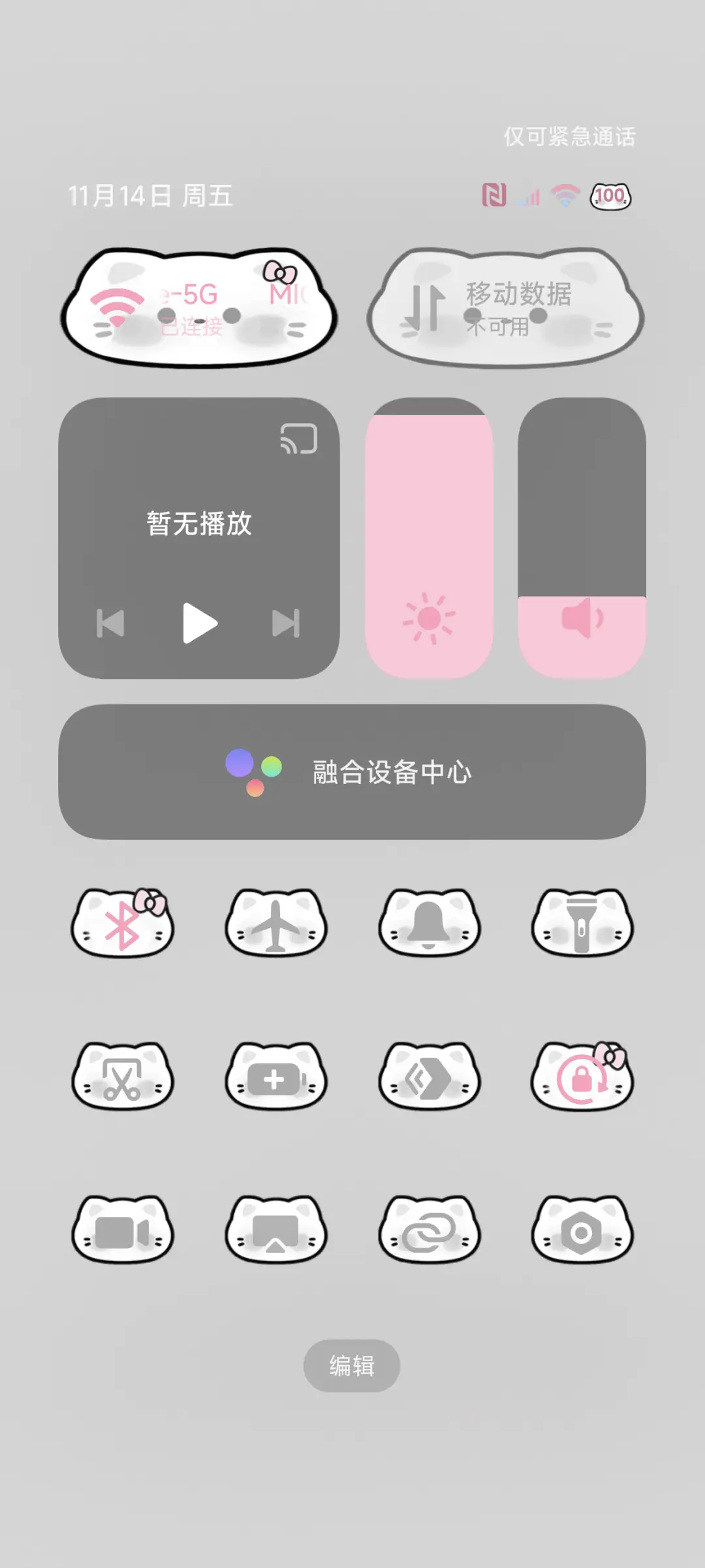Tap the interconnection link tile
705x1568 pixels.
(428, 1229)
